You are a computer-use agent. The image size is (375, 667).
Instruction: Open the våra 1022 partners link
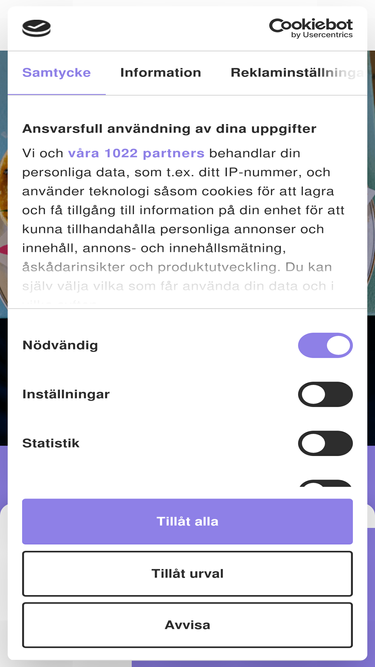(x=136, y=153)
